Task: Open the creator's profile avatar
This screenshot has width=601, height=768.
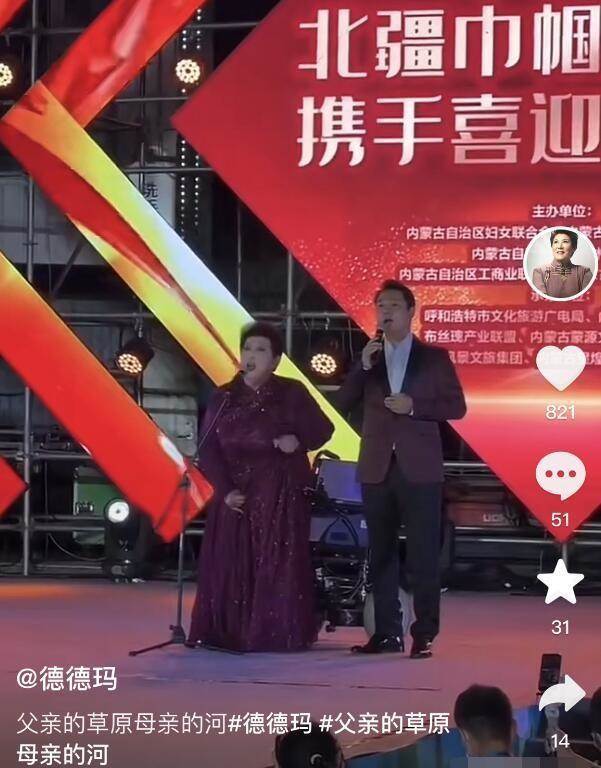Action: pyautogui.click(x=560, y=264)
